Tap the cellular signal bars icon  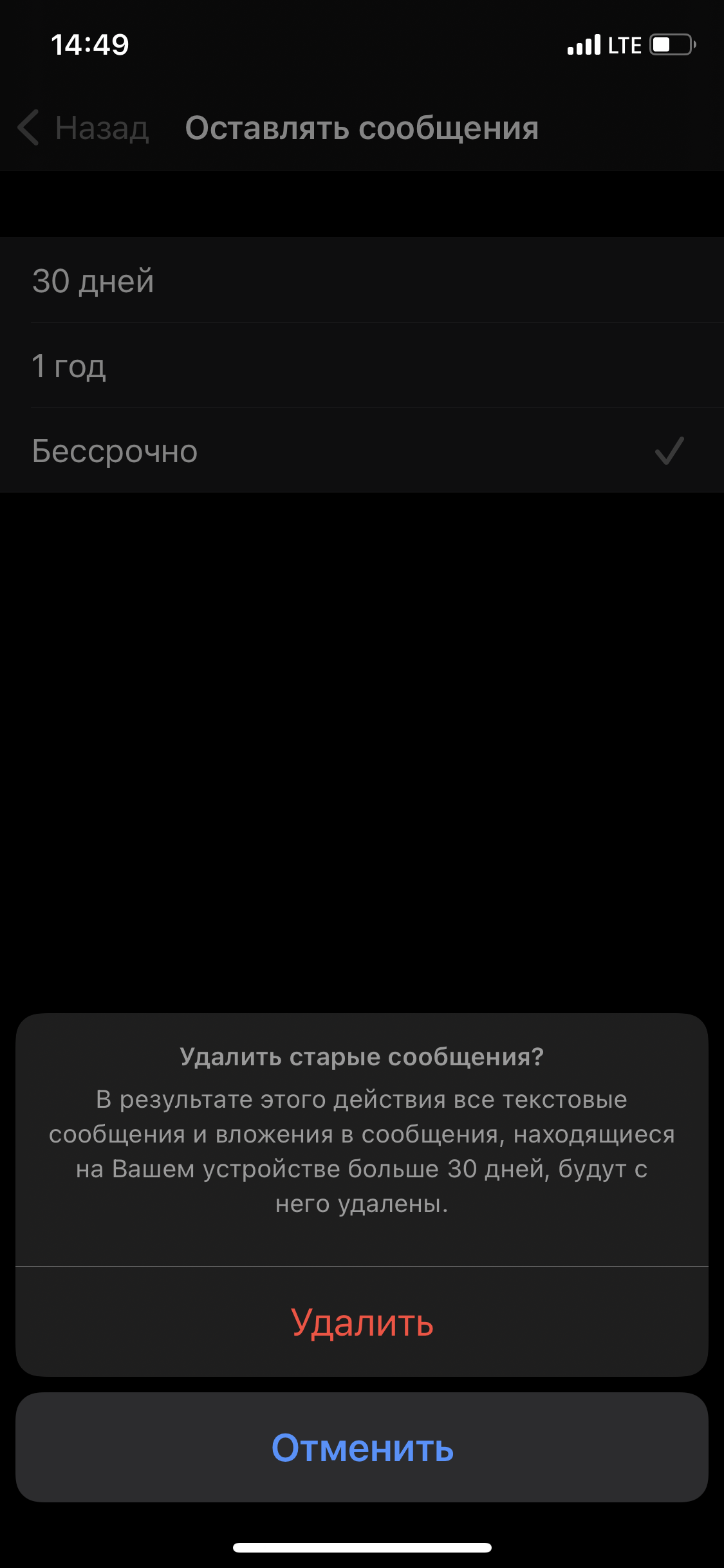tap(584, 44)
